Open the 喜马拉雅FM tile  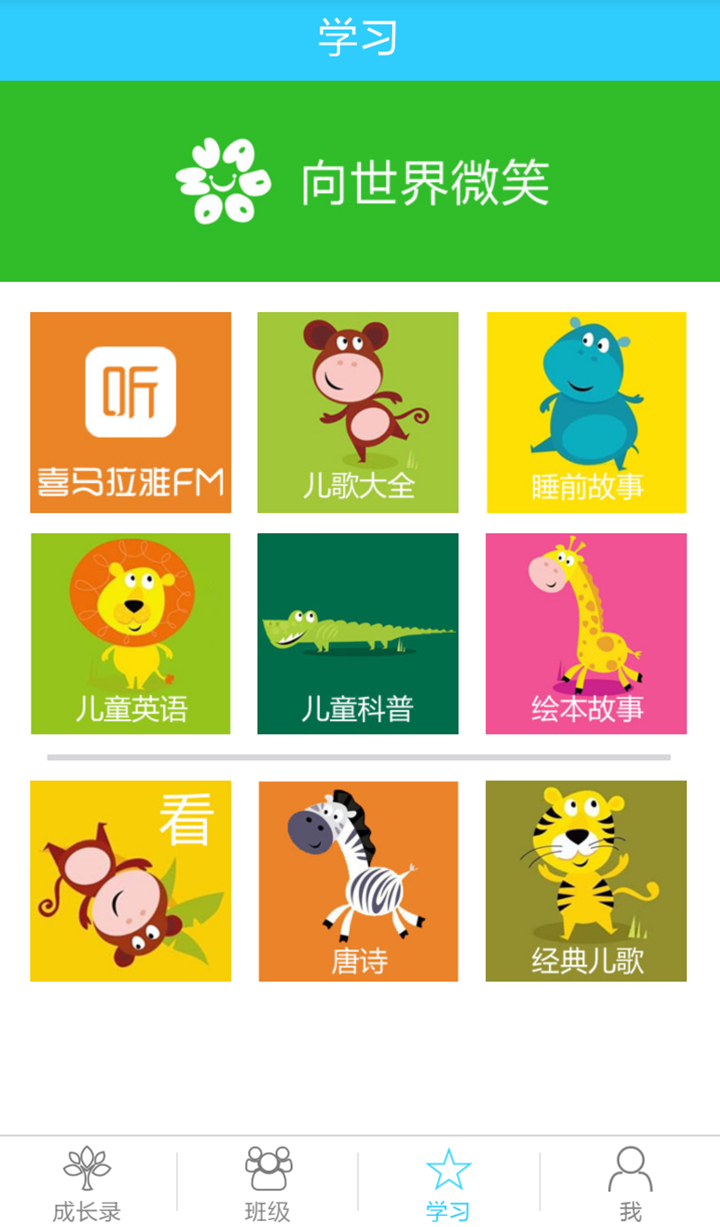coord(130,412)
